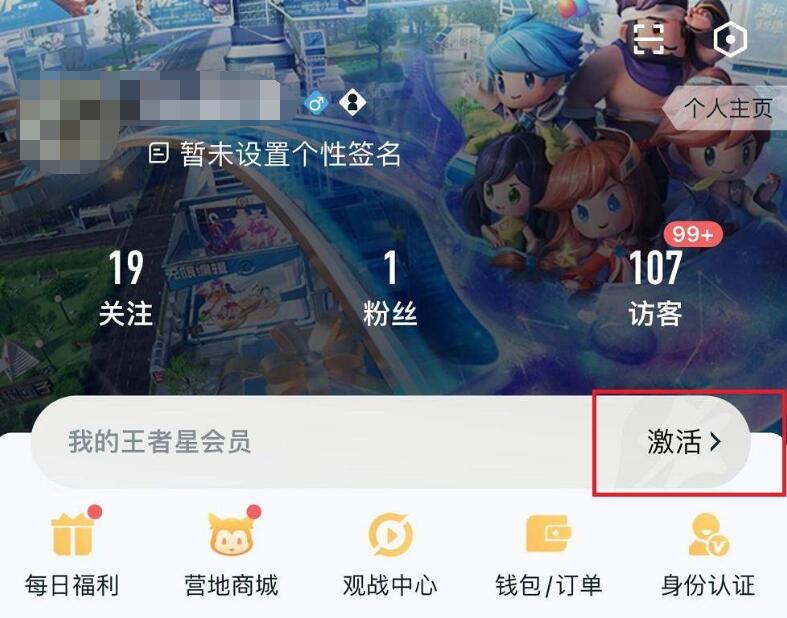Open the 访客 visitors list
The height and width of the screenshot is (618, 787).
pyautogui.click(x=656, y=288)
